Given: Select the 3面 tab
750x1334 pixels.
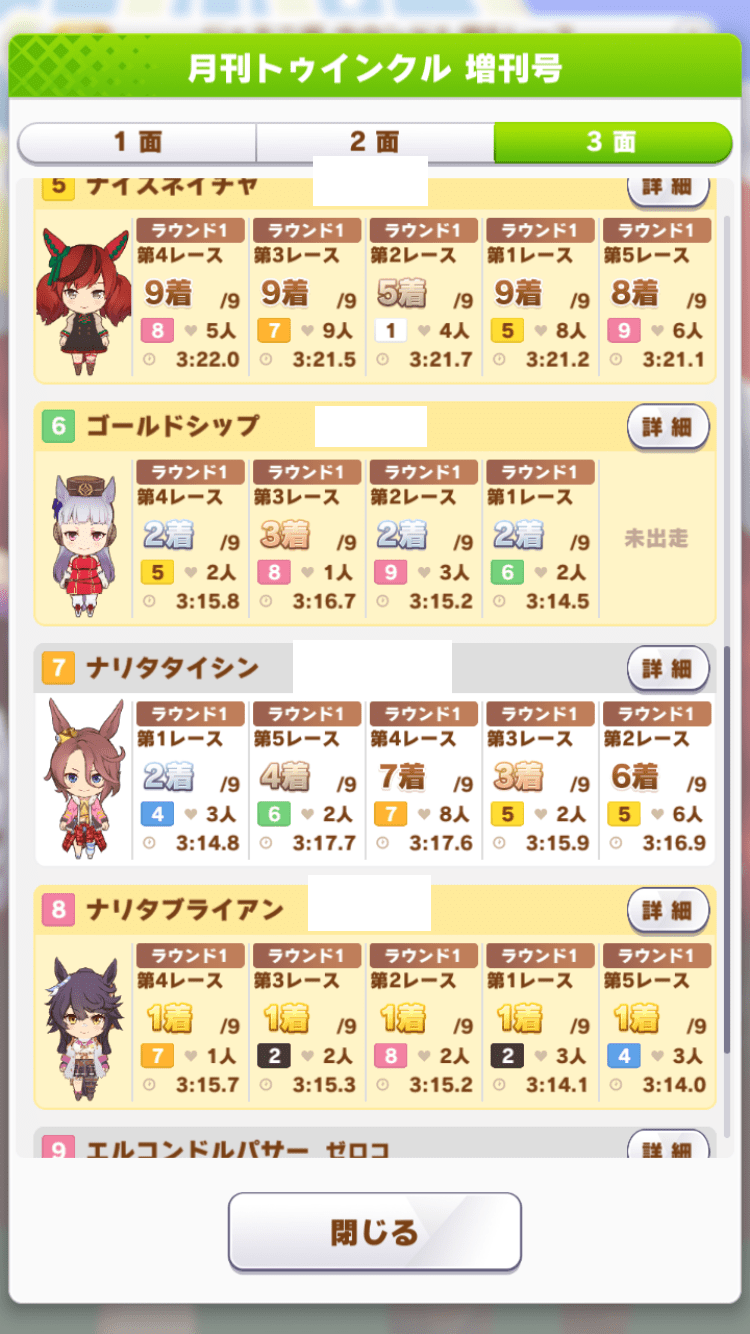Looking at the screenshot, I should point(611,143).
